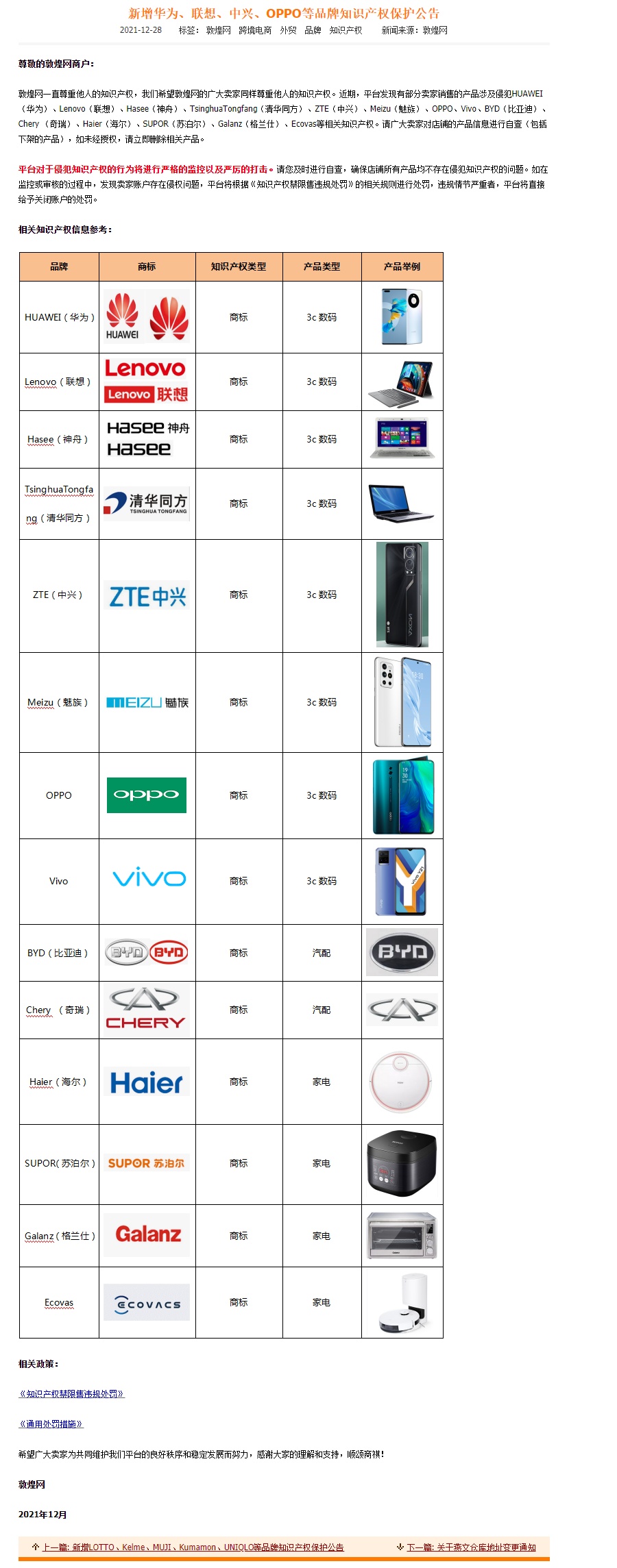
Task: Go to next article about 燕文仓库地址变更通知
Action: click(x=471, y=1547)
